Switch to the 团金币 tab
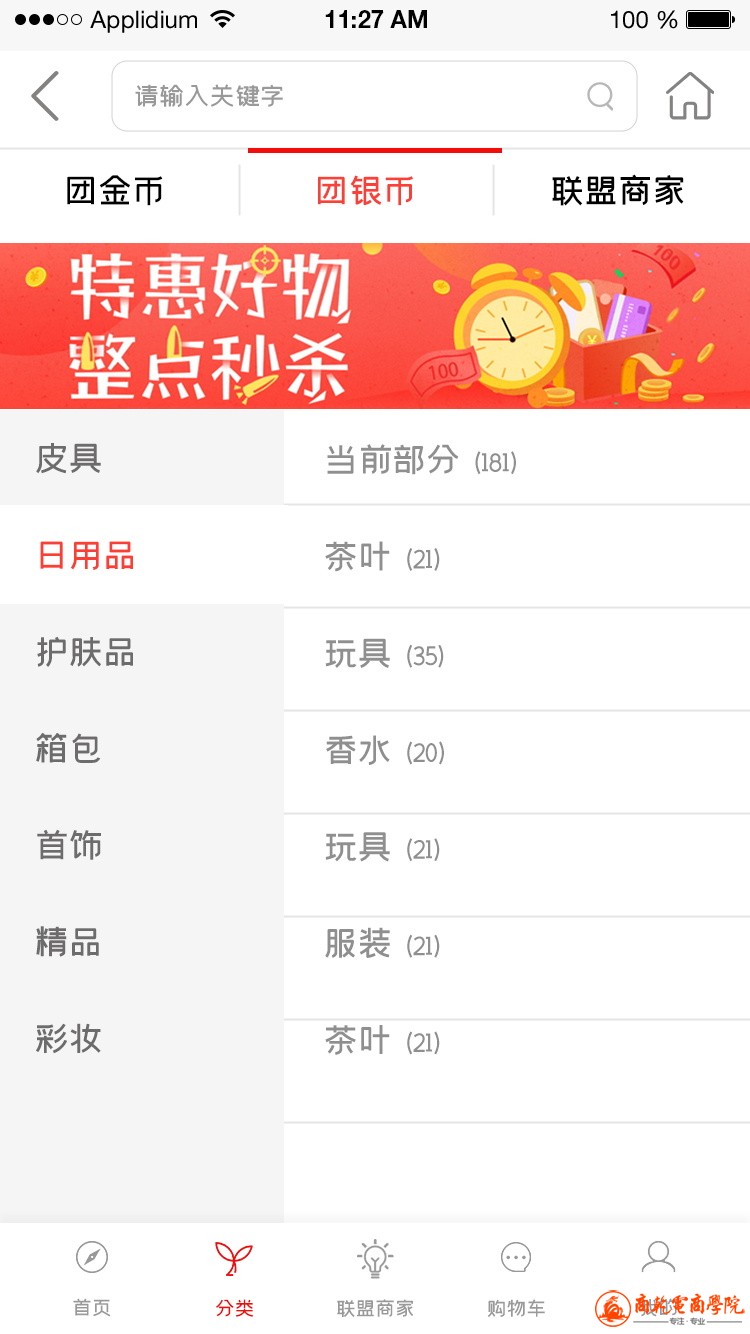Image resolution: width=750 pixels, height=1334 pixels. (115, 191)
